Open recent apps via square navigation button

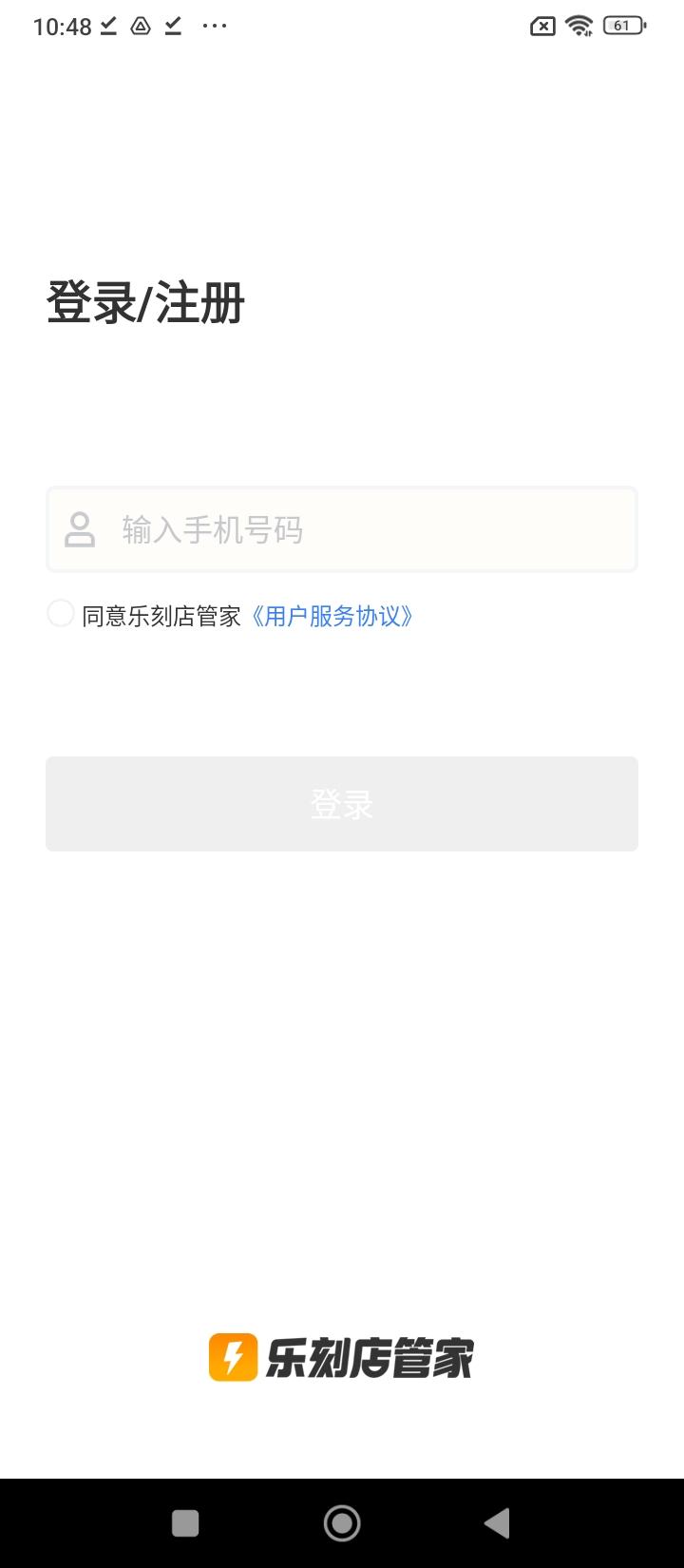click(185, 1522)
